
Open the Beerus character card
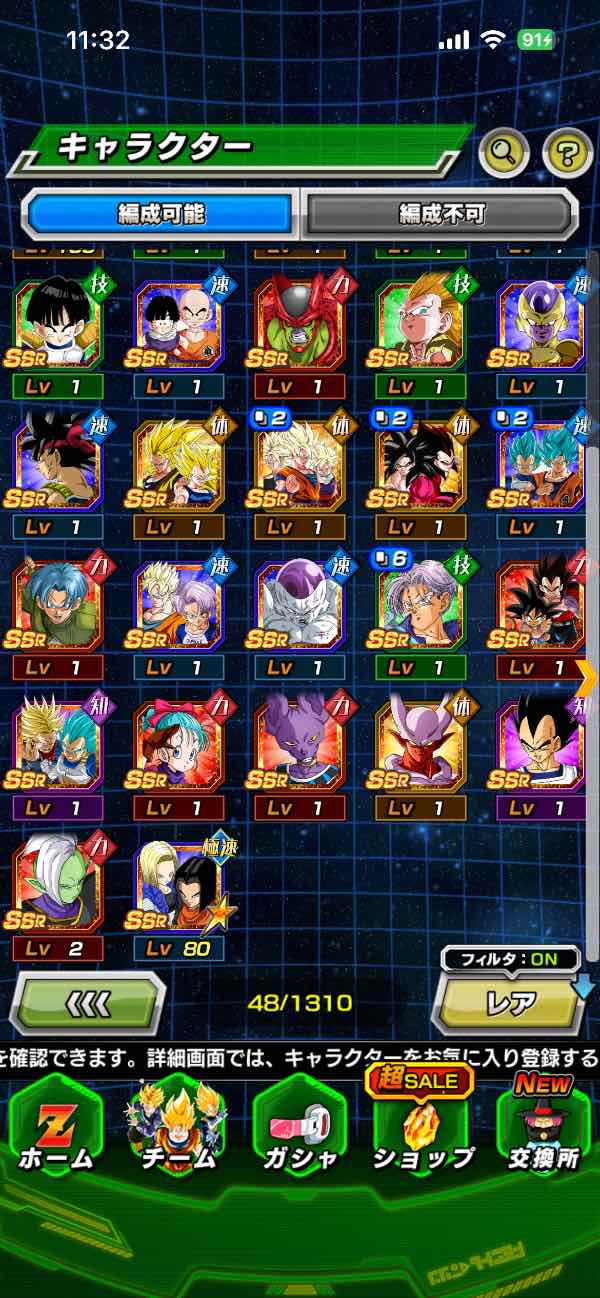299,746
